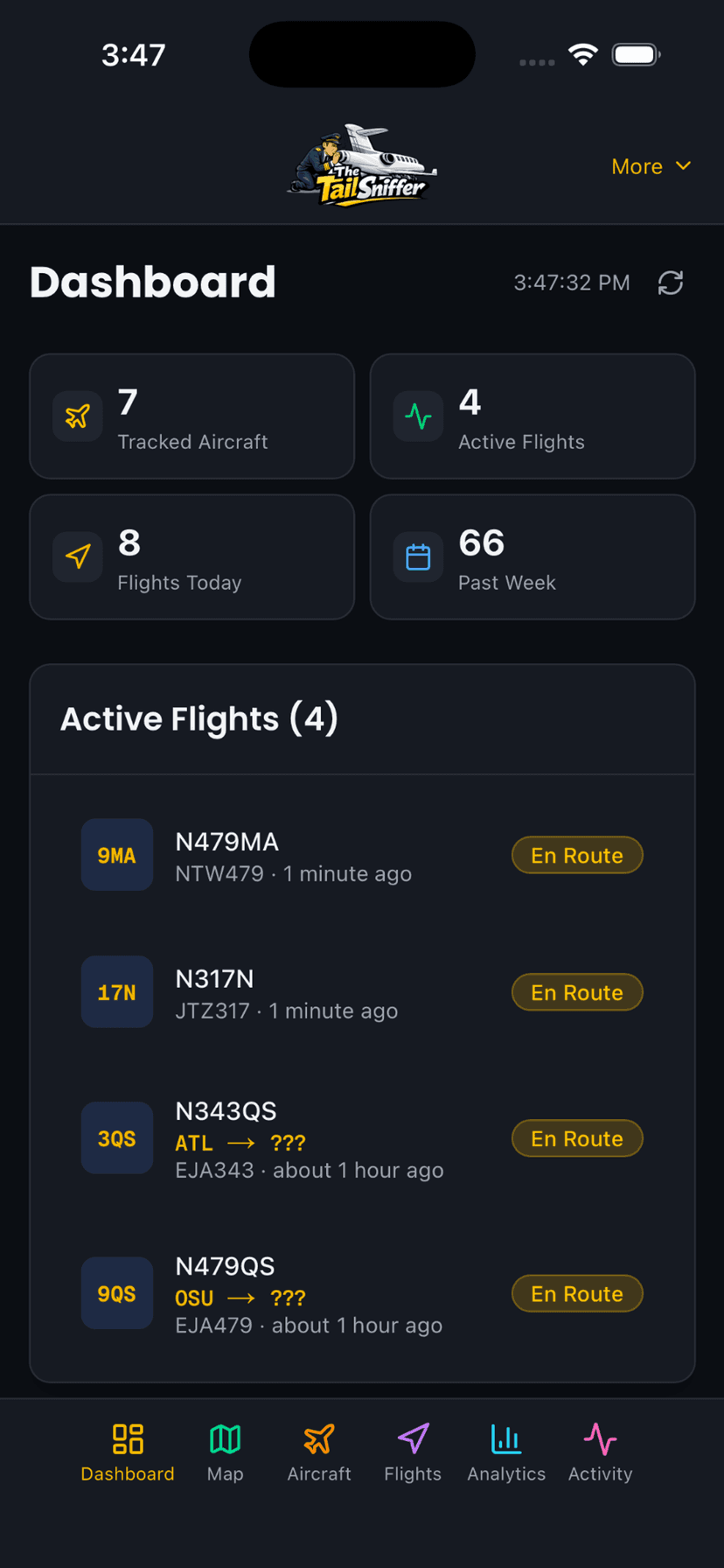Tap the calendar icon on the Past Week card
724x1568 pixels.
418,556
